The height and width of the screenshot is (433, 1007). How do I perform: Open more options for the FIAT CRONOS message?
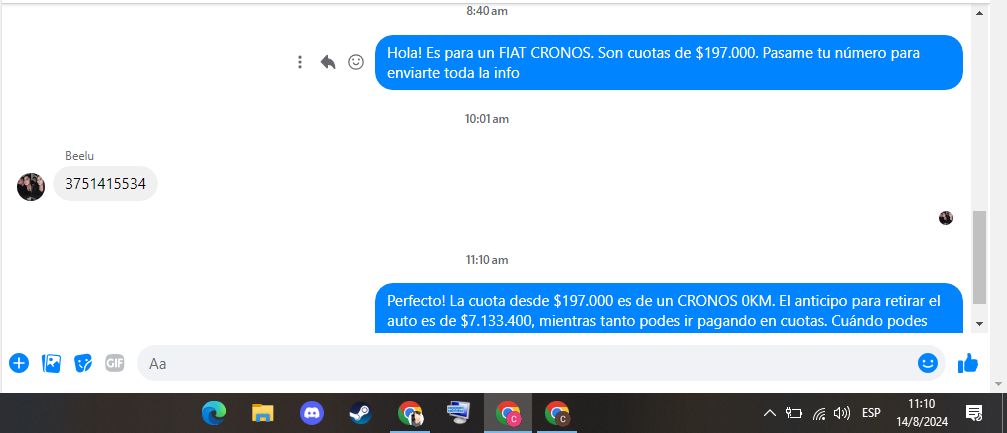(x=300, y=62)
